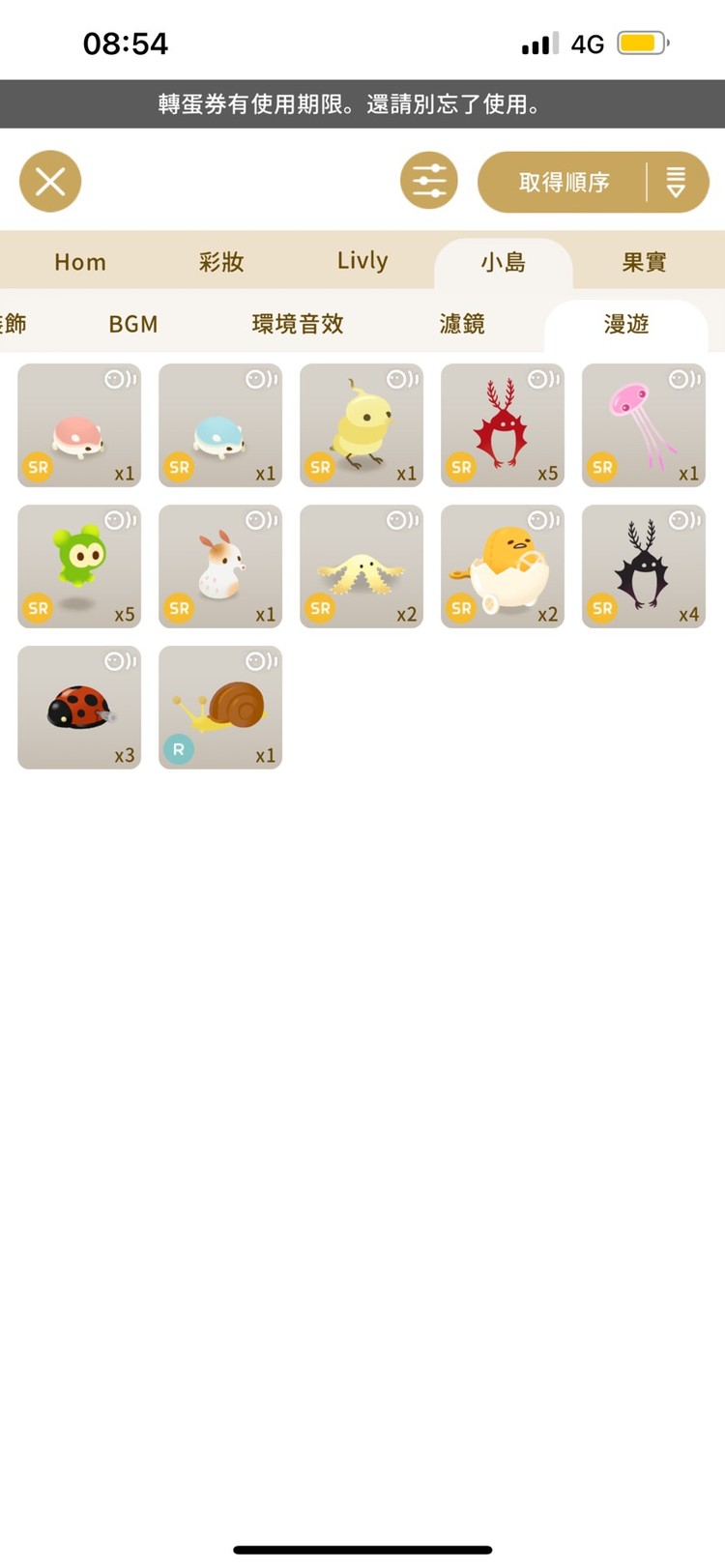Select the blue turtle item
This screenshot has height=1568, width=725.
click(x=220, y=425)
